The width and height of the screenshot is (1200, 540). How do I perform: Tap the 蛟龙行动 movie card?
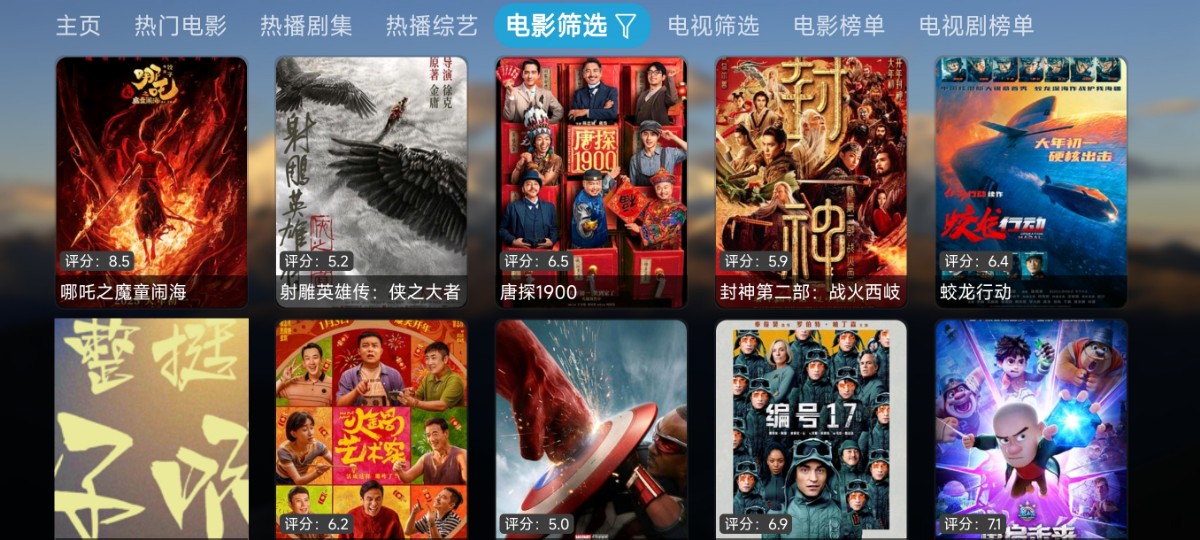coord(1031,180)
